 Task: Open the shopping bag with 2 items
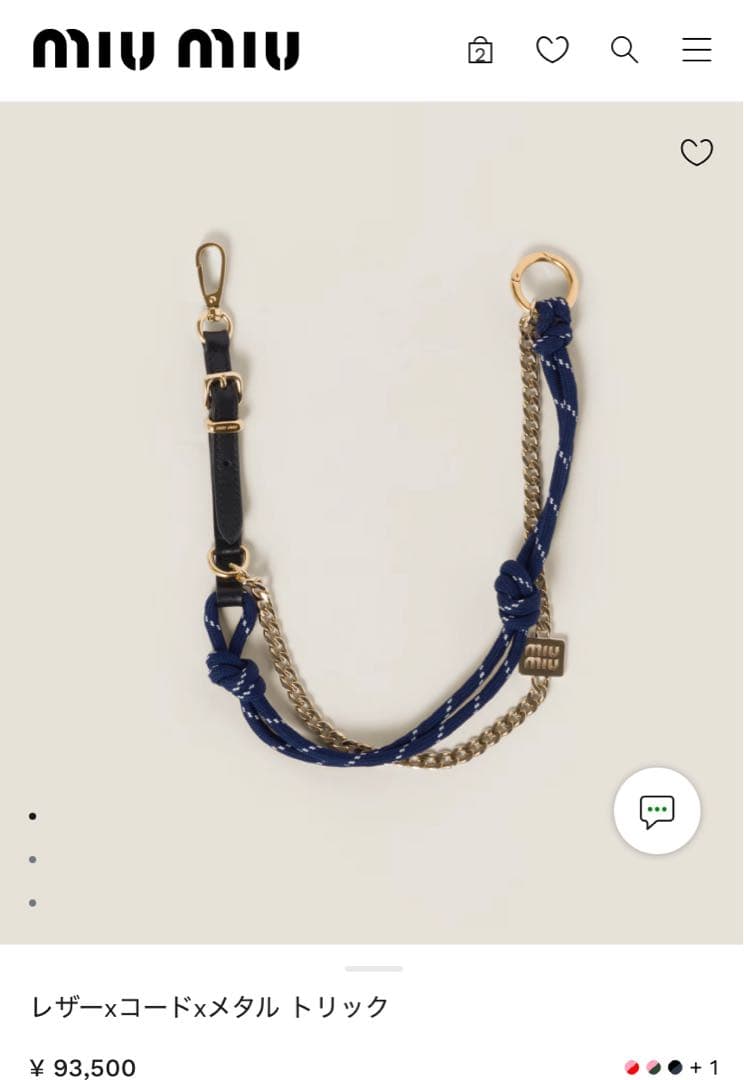[x=480, y=50]
